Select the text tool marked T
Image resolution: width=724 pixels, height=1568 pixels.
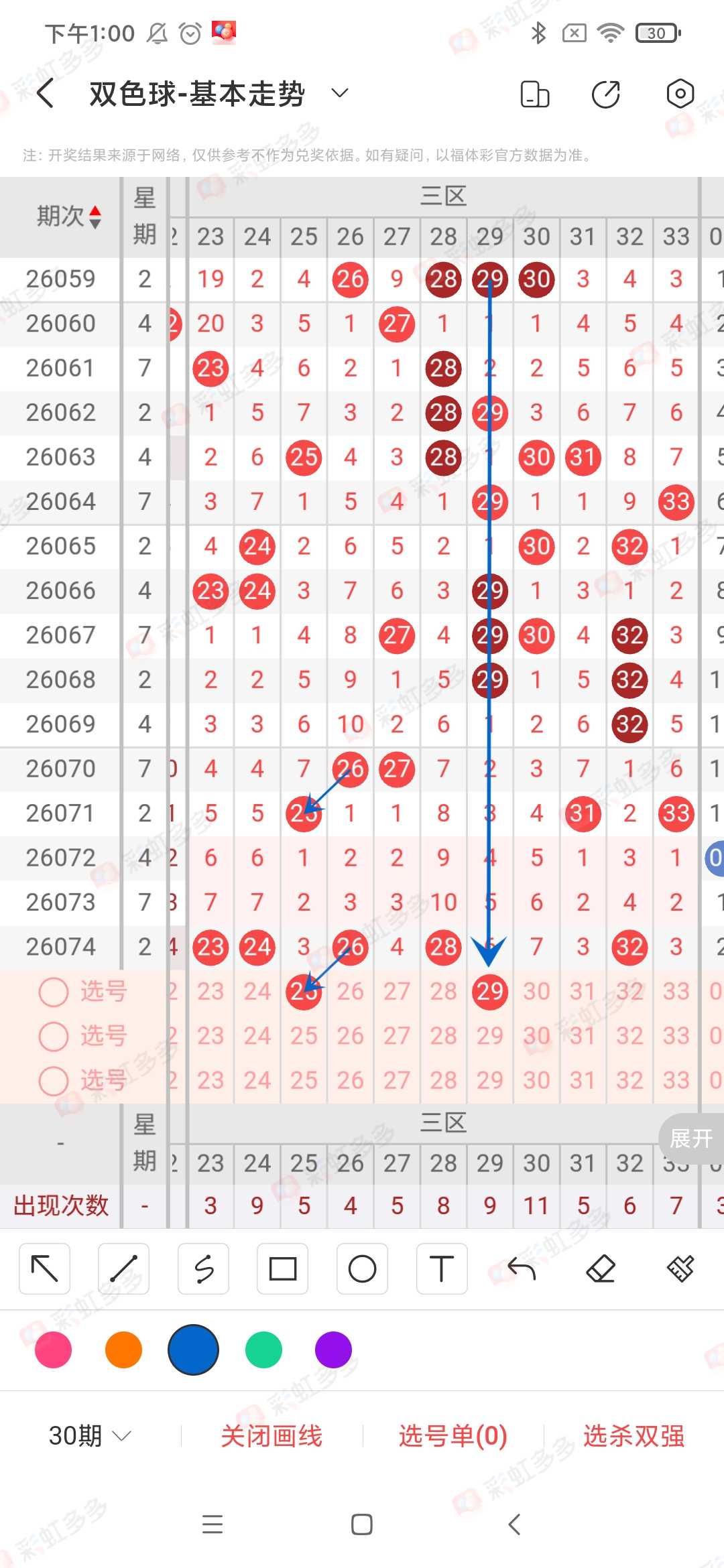click(442, 1268)
